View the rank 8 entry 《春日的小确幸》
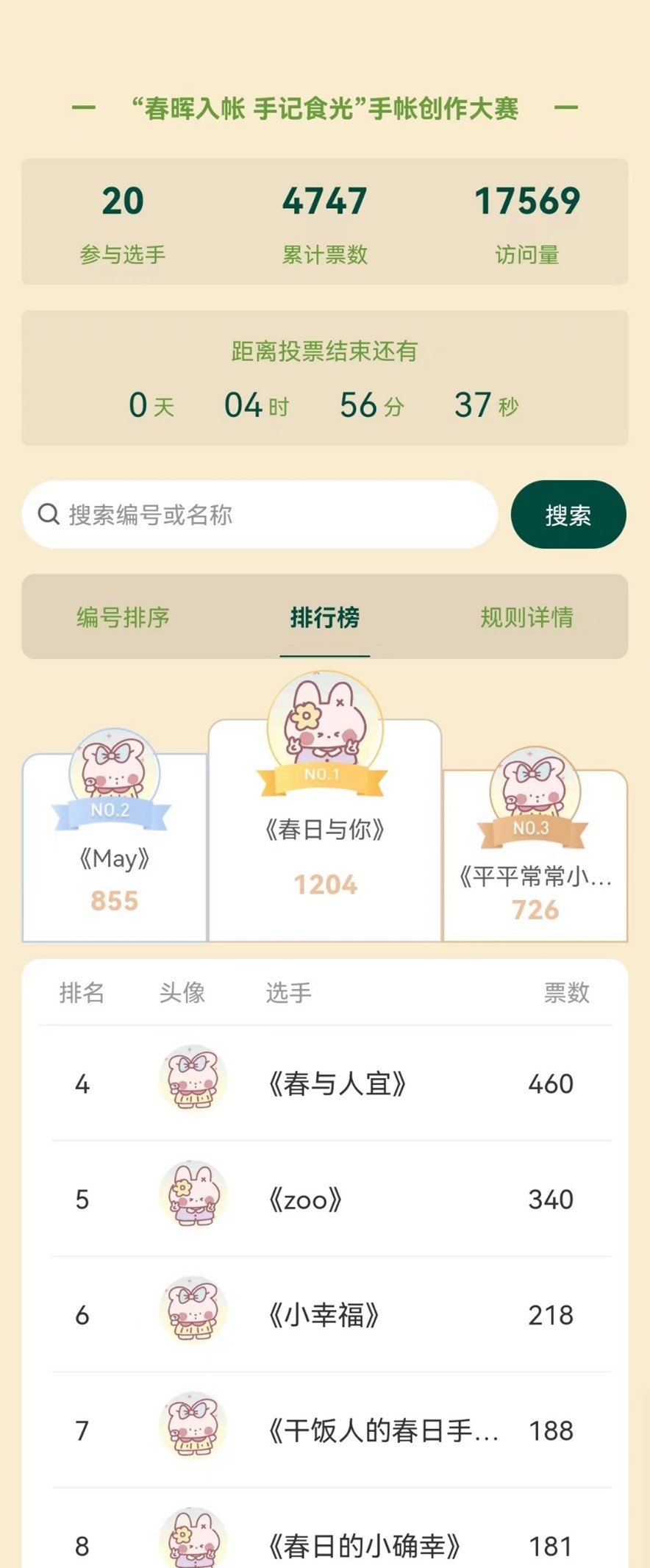The height and width of the screenshot is (1568, 650). click(x=364, y=1546)
